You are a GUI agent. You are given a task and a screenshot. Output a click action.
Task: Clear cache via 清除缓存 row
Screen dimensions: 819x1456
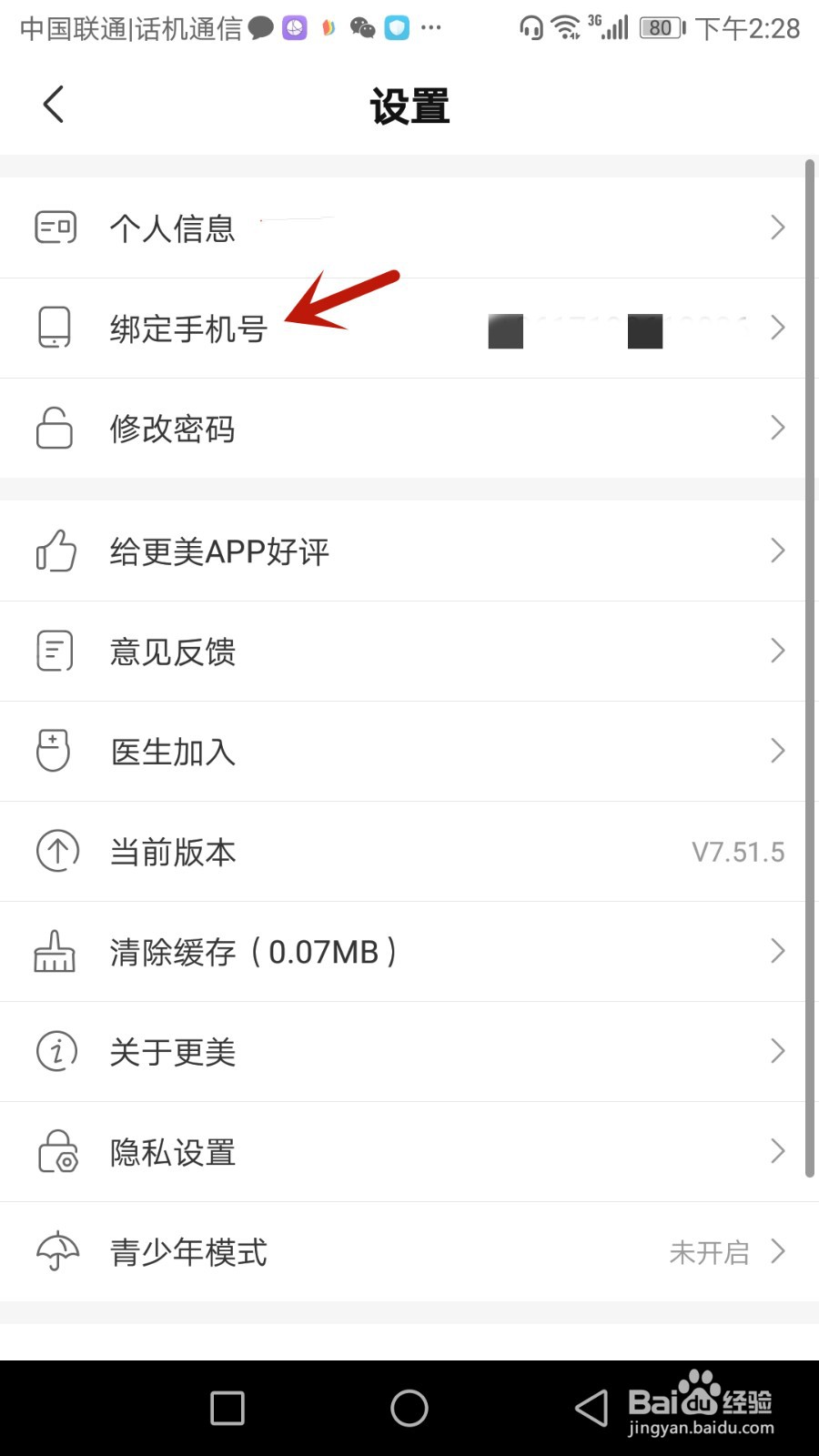(x=253, y=952)
